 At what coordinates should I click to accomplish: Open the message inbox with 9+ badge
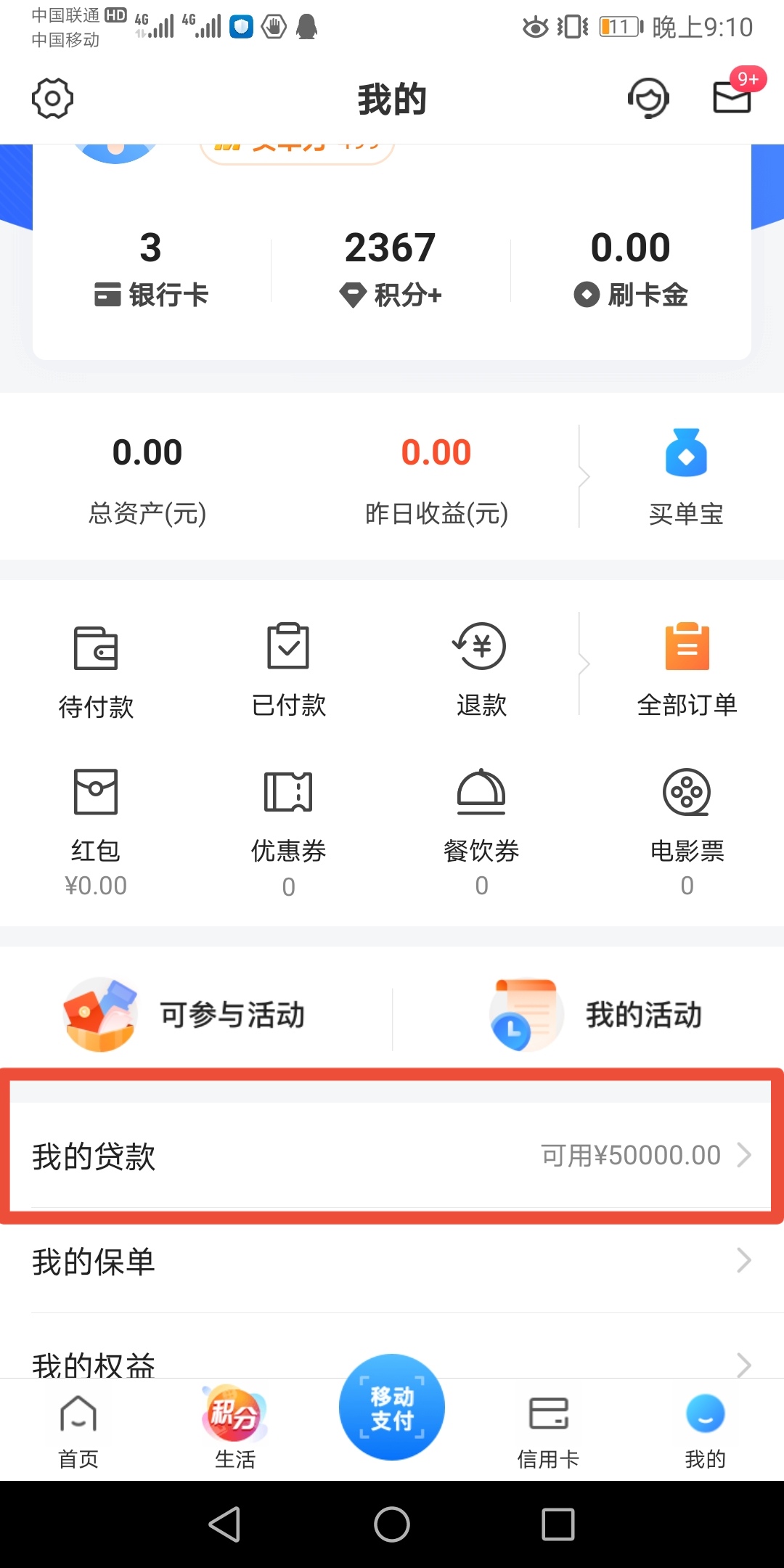click(733, 98)
